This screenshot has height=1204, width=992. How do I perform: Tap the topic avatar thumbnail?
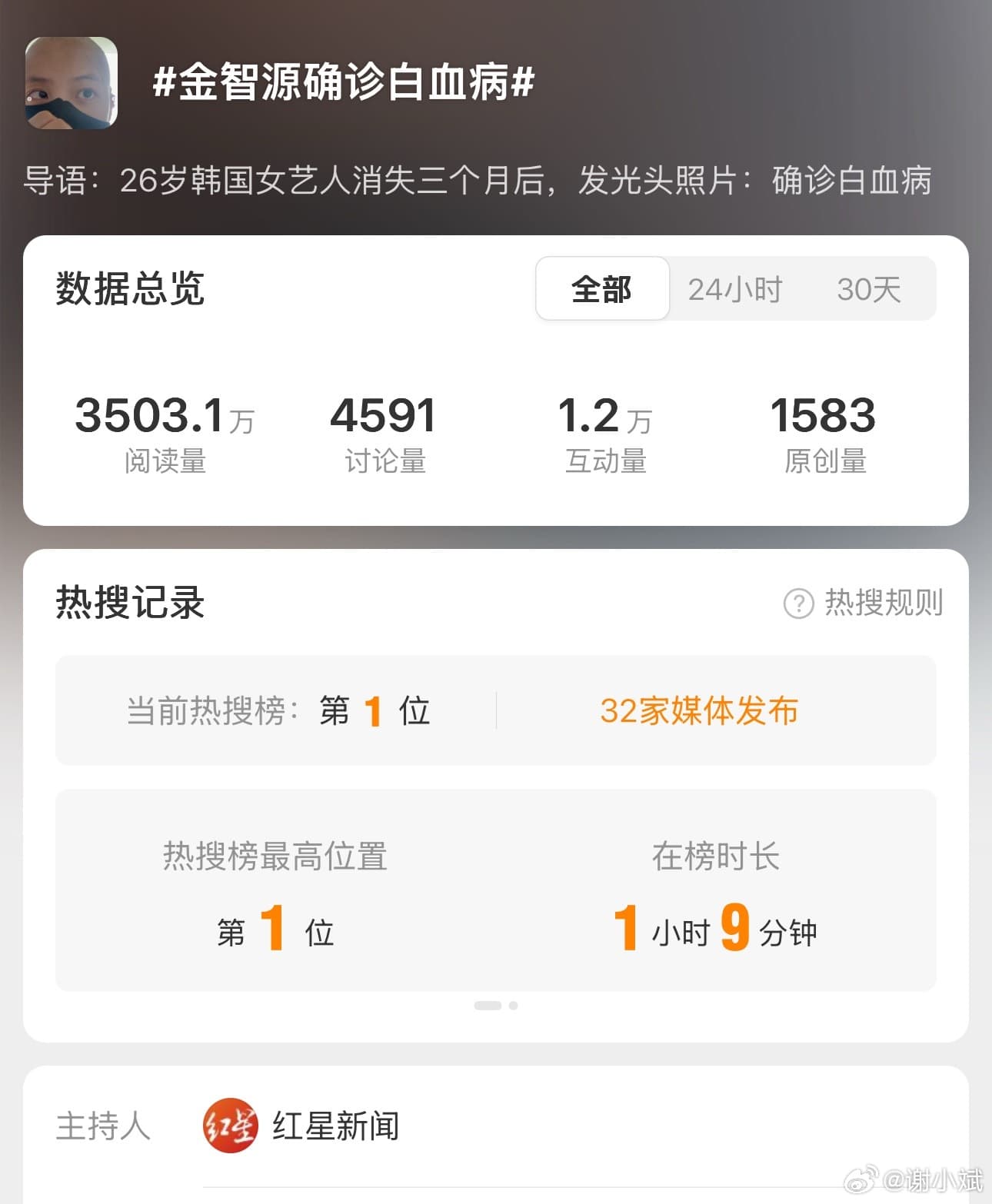coord(72,83)
